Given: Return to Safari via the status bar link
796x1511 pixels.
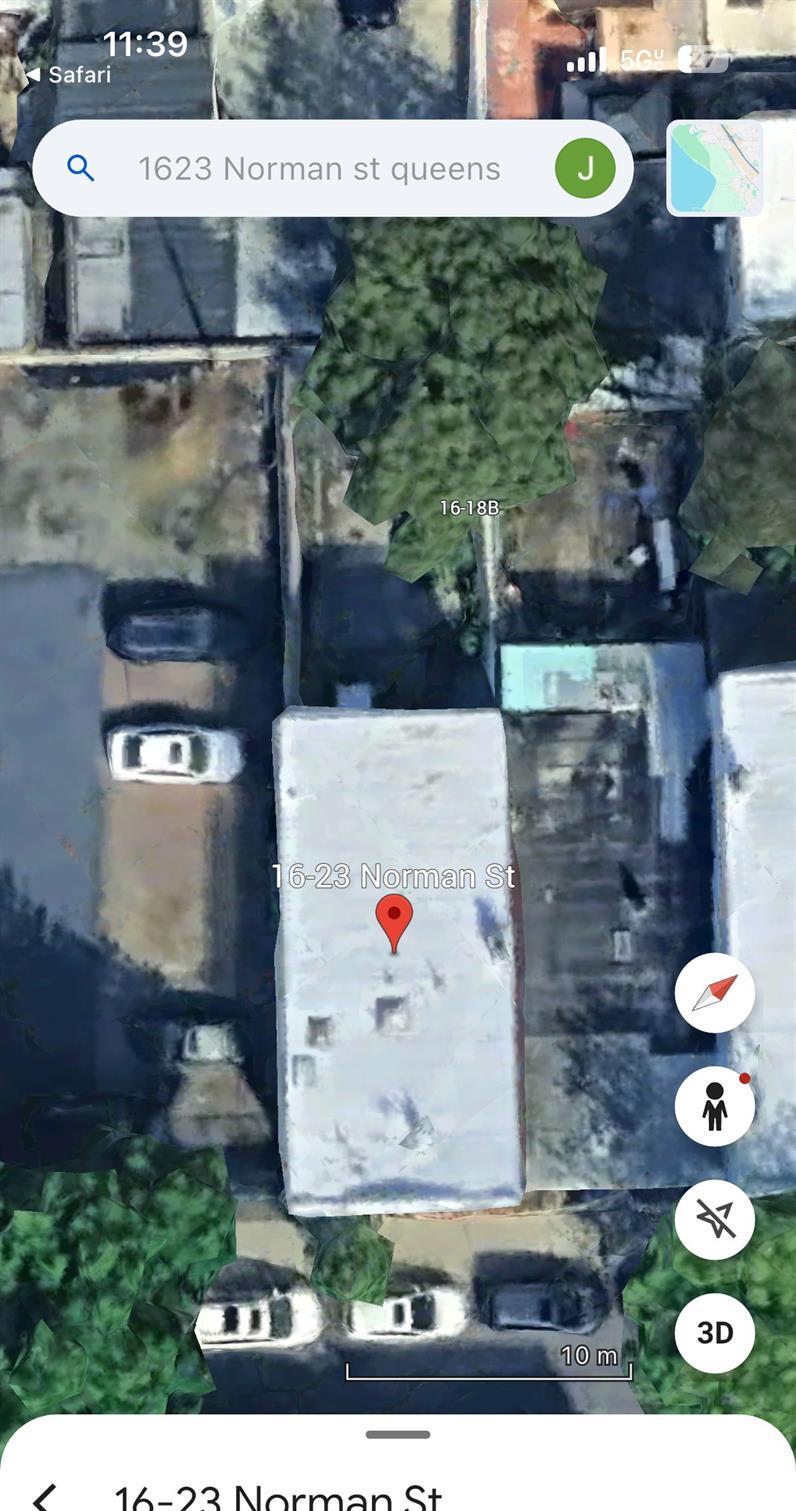Looking at the screenshot, I should point(68,75).
